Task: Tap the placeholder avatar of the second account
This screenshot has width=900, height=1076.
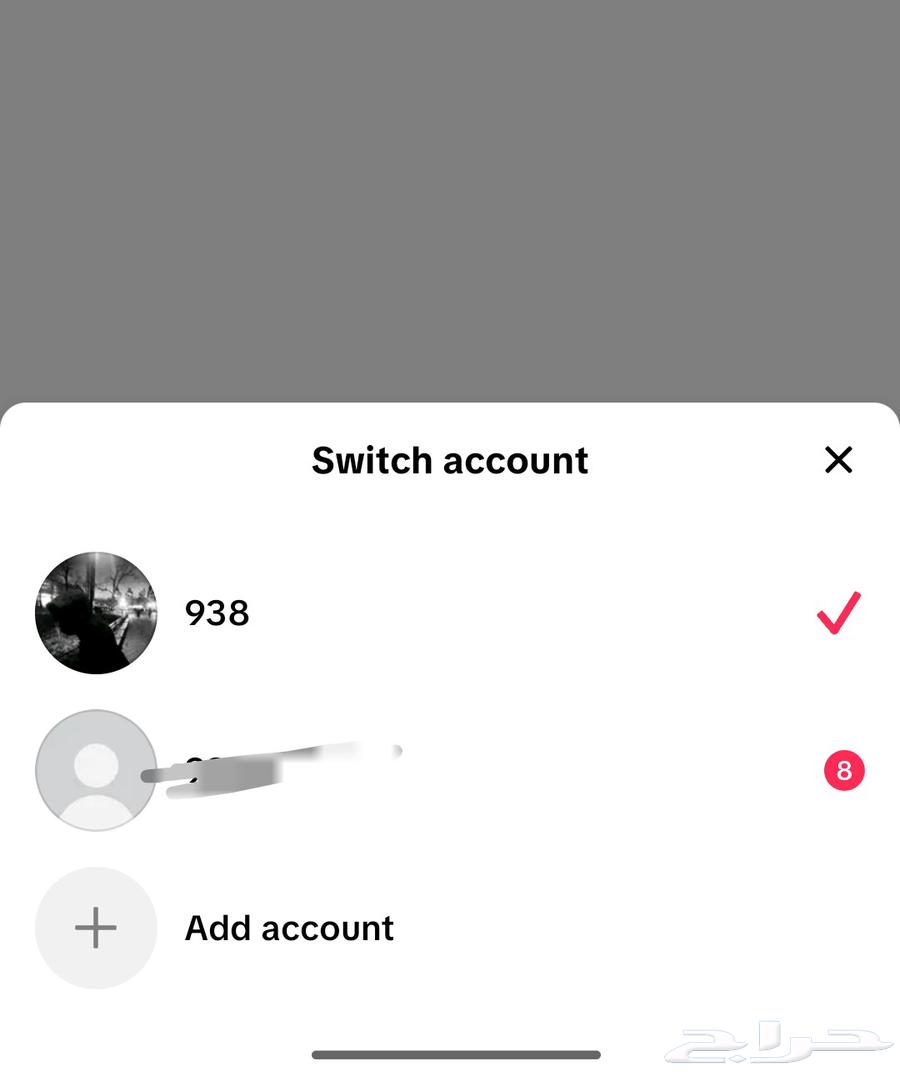Action: [95, 770]
